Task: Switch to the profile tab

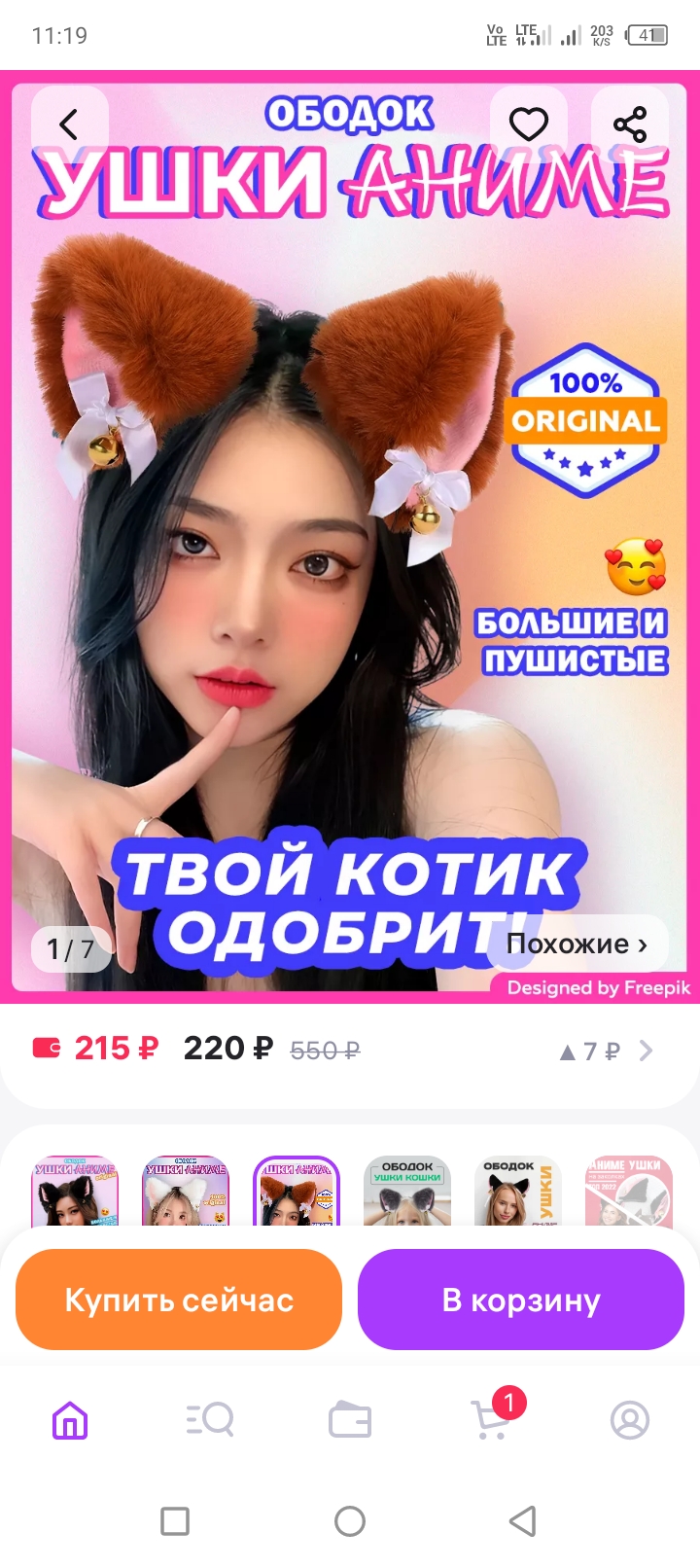Action: 630,1421
